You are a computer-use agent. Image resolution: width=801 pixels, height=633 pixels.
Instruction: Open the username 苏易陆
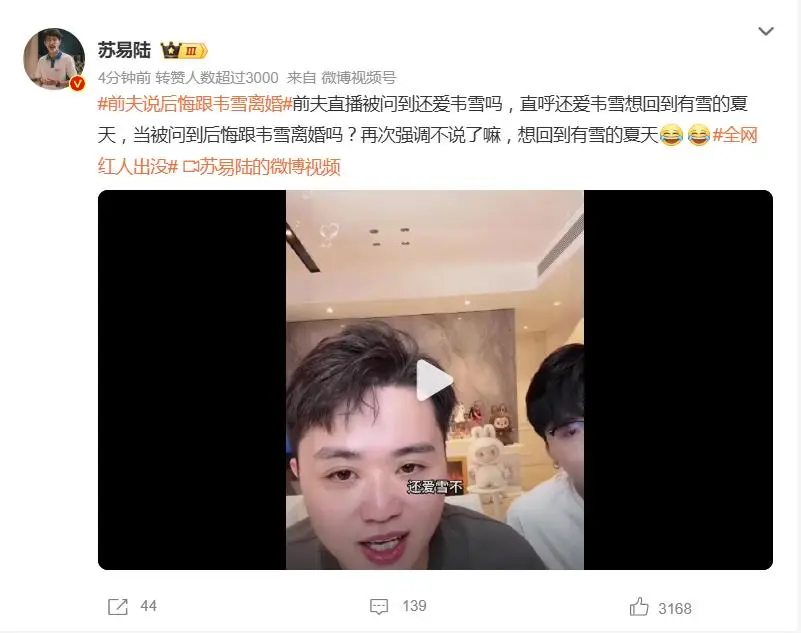point(124,50)
